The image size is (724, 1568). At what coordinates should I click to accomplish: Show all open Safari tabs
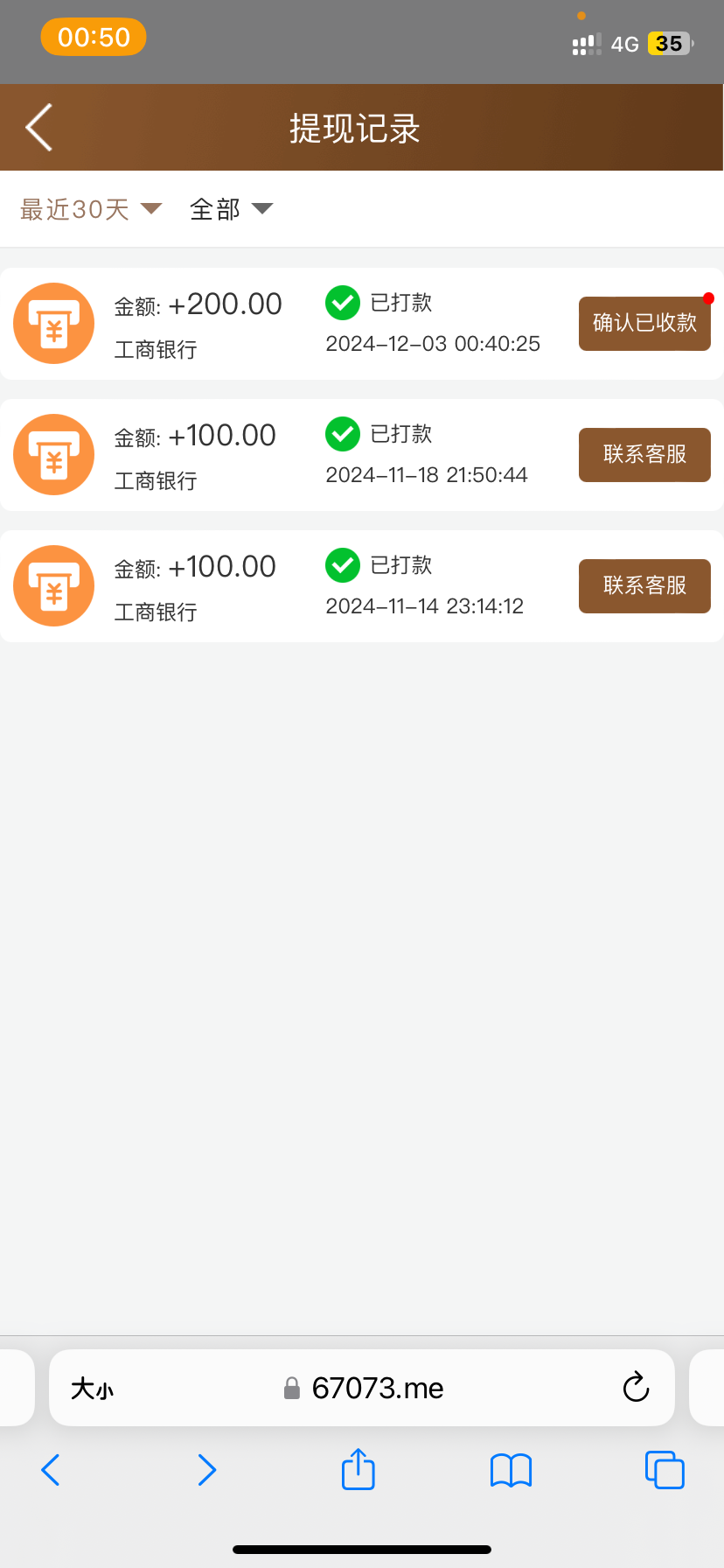point(665,1470)
